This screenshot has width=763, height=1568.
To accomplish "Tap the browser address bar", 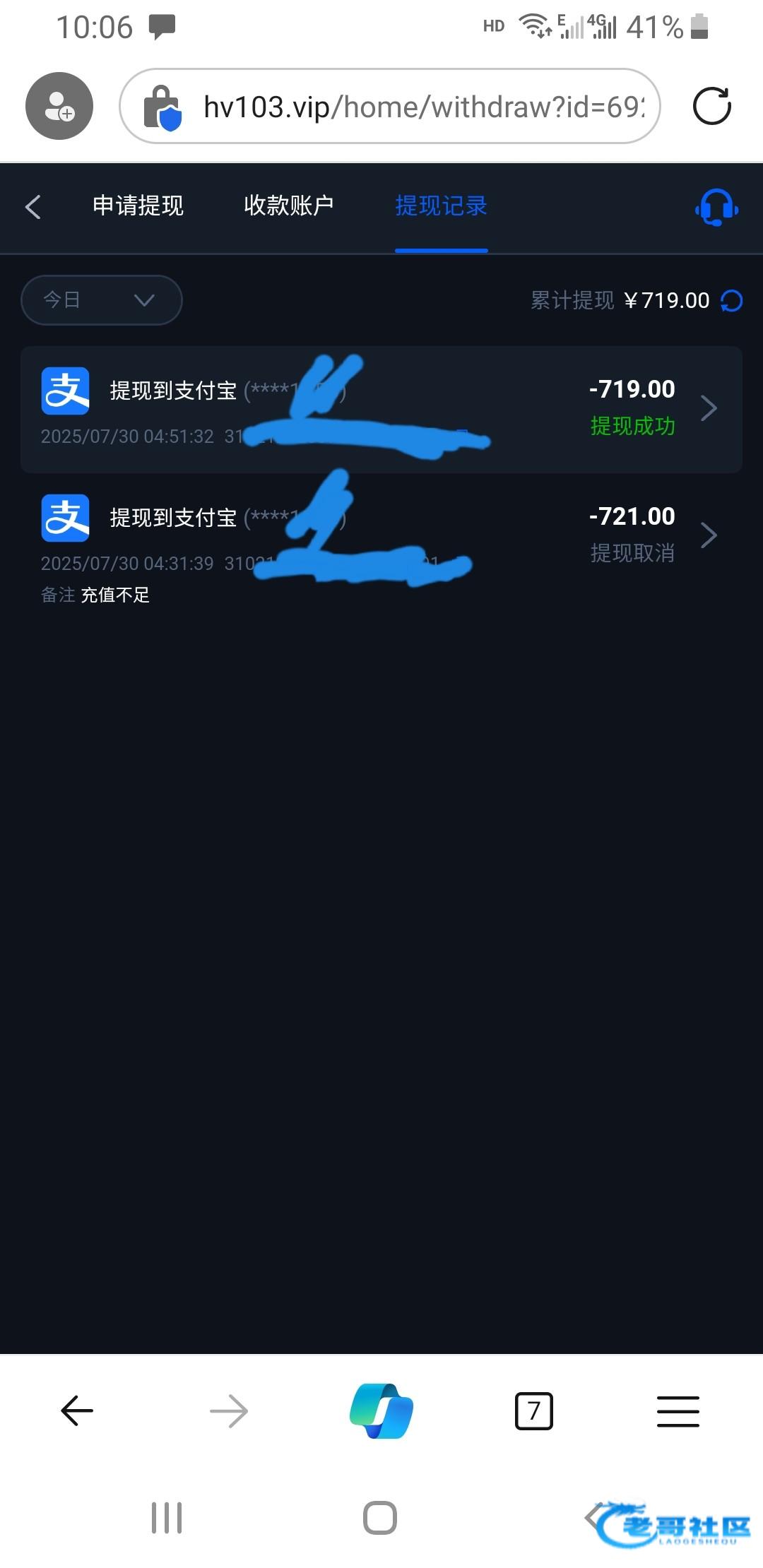I will tap(390, 107).
